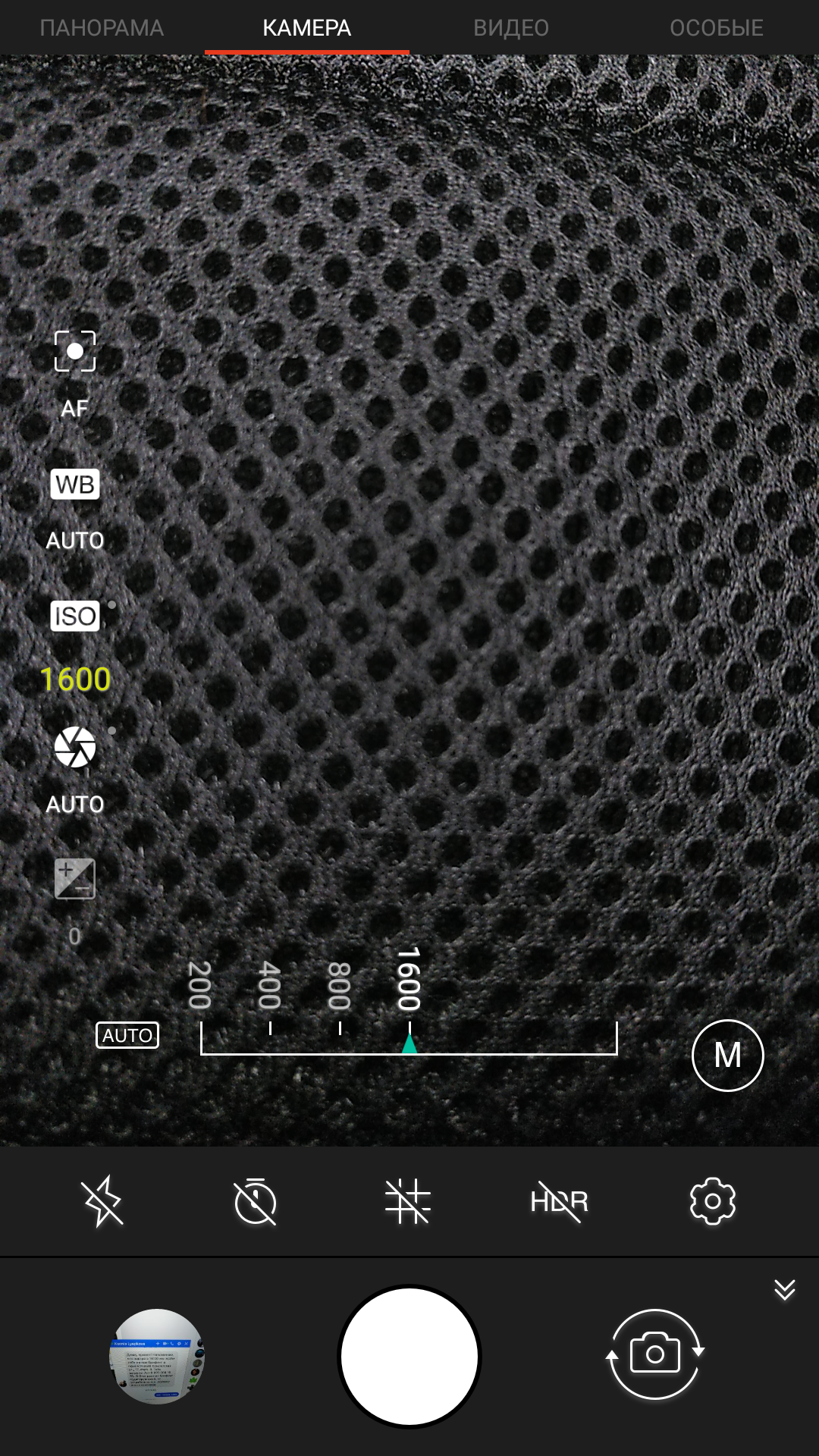The height and width of the screenshot is (1456, 819).
Task: Set ISO to AUTO
Action: (127, 1035)
